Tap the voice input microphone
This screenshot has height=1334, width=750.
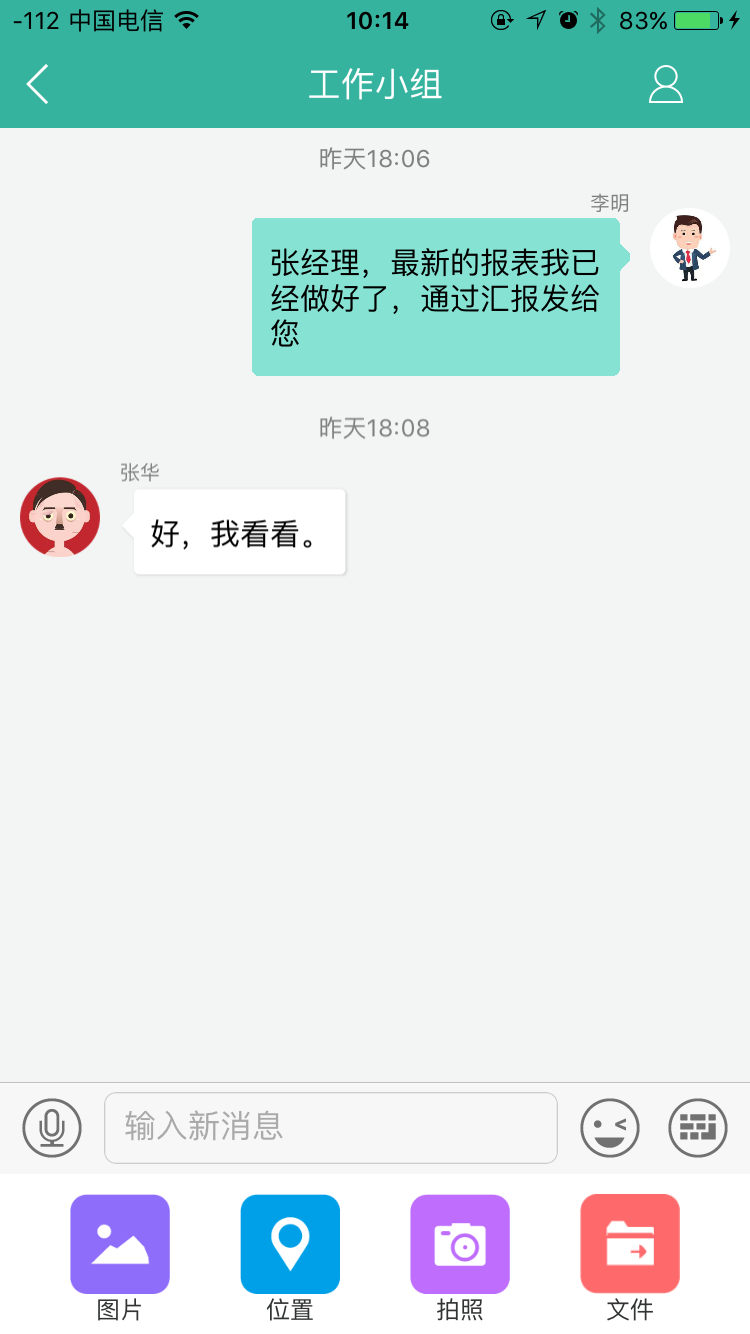point(52,1128)
